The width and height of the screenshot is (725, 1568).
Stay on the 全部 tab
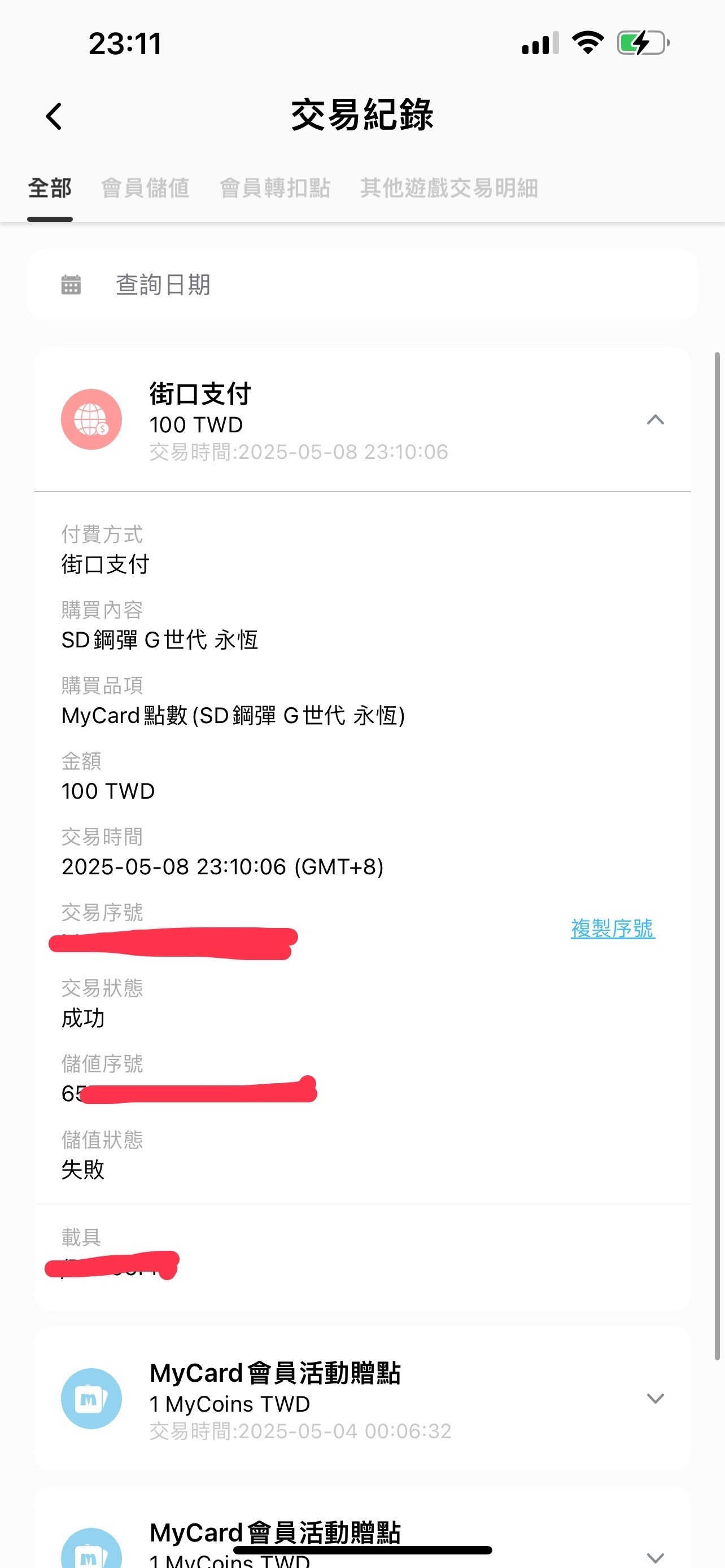click(50, 189)
